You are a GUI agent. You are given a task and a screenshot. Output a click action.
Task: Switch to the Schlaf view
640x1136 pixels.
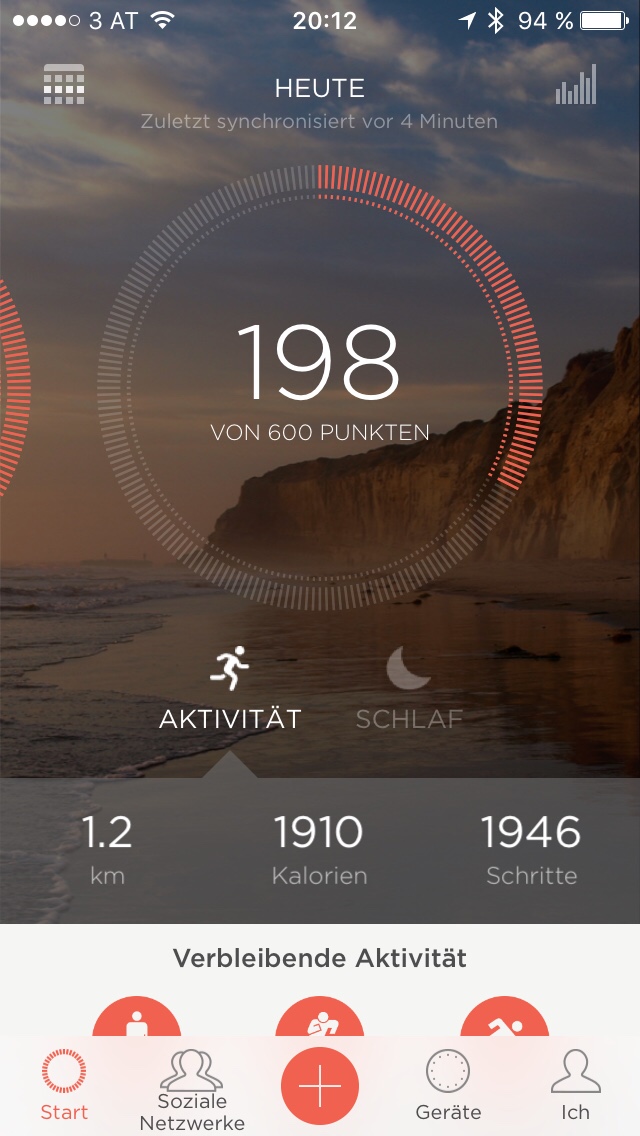click(409, 688)
